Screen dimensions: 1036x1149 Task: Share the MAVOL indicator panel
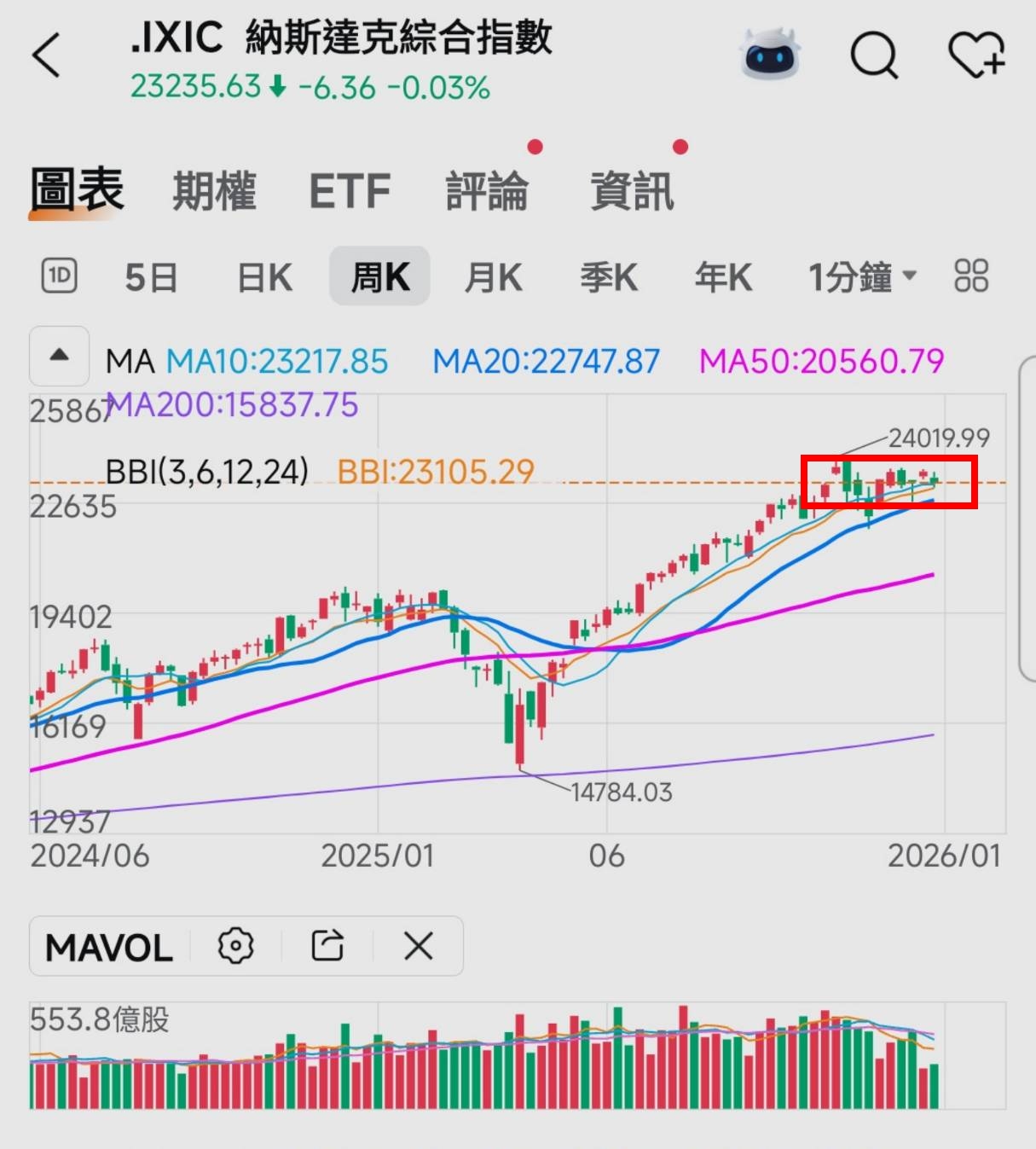[x=327, y=946]
